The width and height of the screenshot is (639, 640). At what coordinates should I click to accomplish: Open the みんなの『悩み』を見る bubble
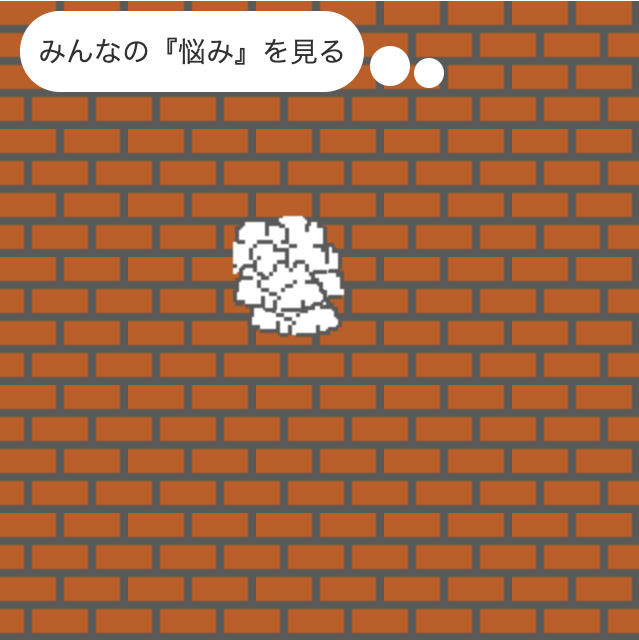click(x=190, y=51)
